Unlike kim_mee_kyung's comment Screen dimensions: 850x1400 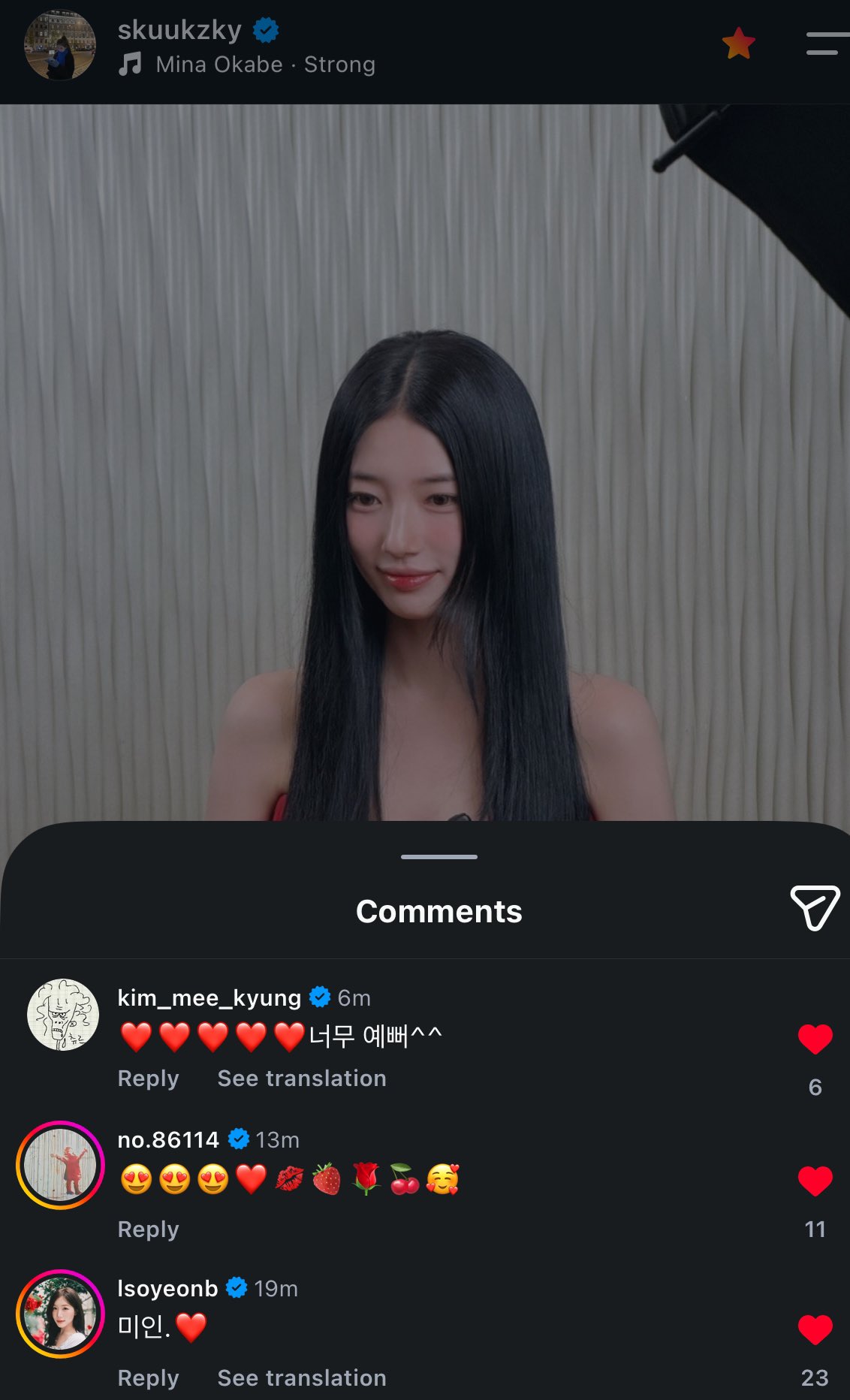click(x=815, y=1039)
